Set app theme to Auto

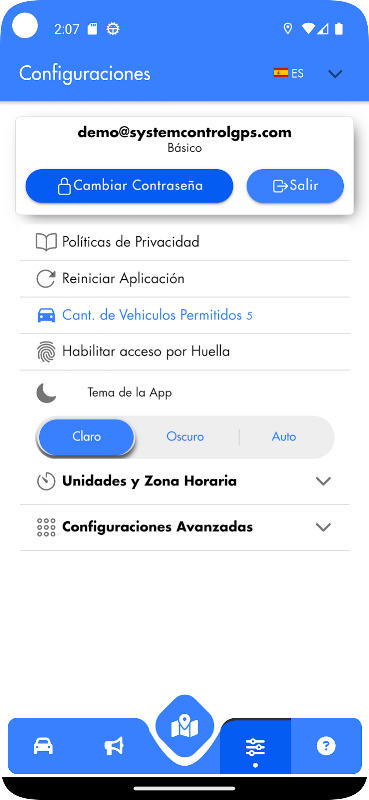pos(284,437)
